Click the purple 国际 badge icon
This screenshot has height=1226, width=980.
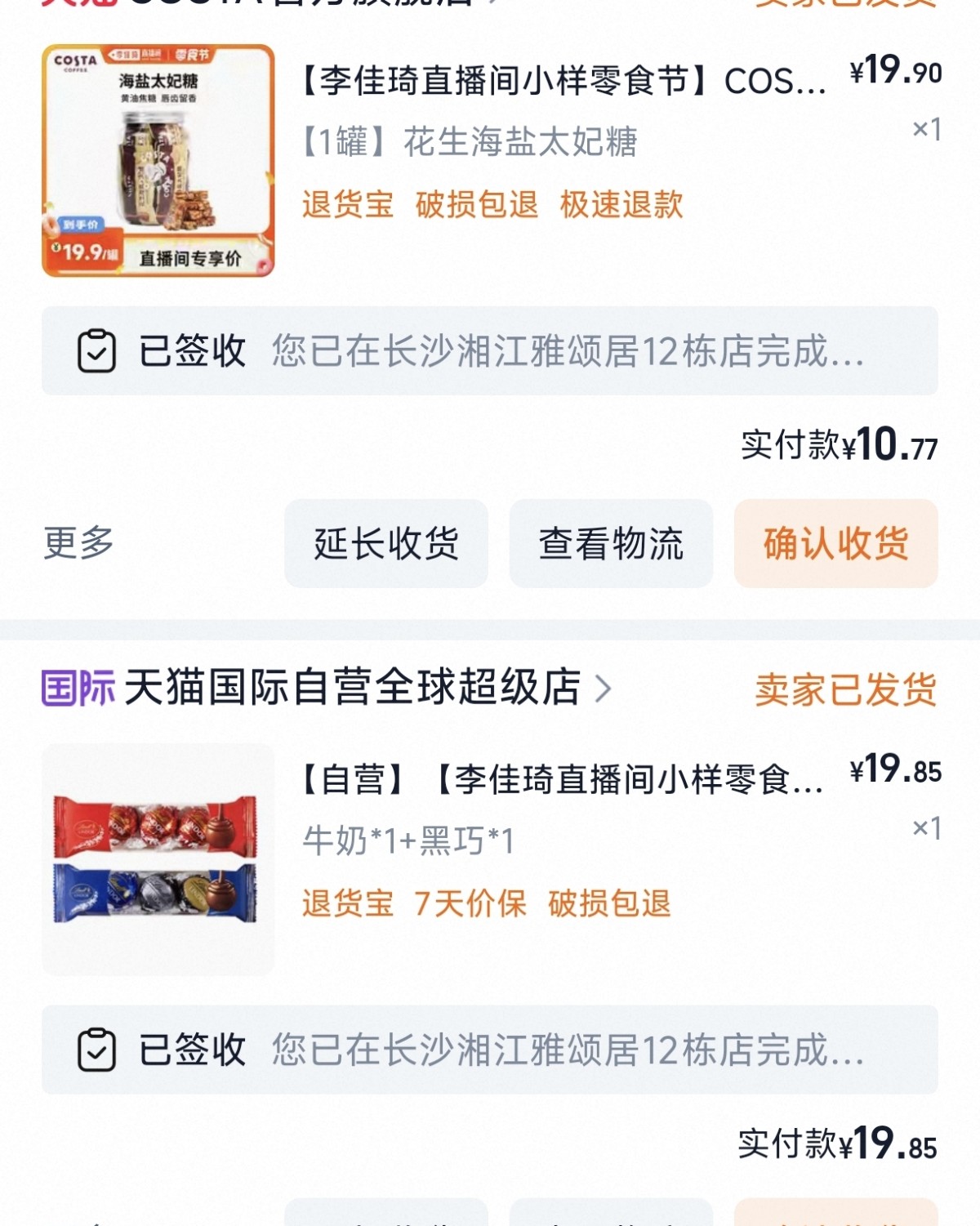tap(74, 690)
